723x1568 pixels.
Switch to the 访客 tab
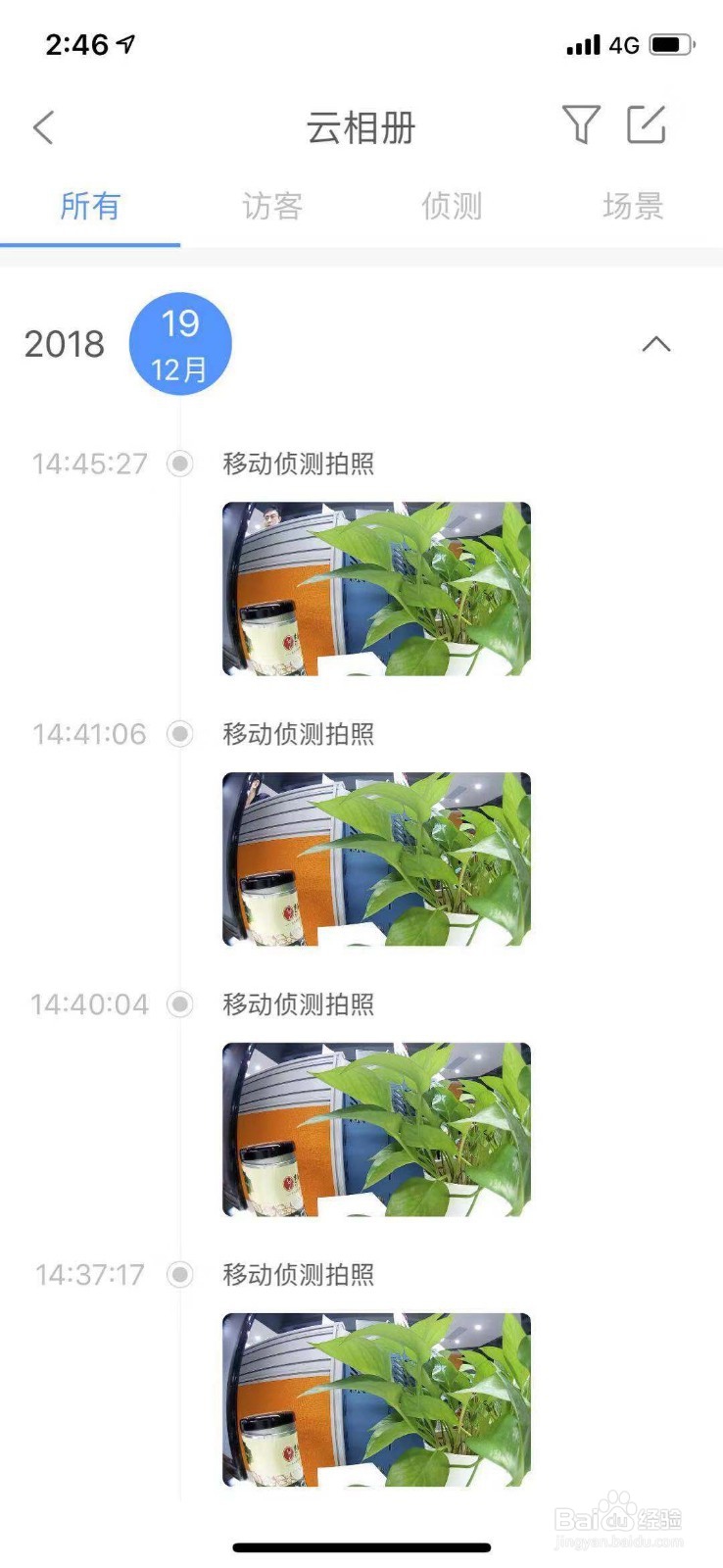pyautogui.click(x=271, y=207)
